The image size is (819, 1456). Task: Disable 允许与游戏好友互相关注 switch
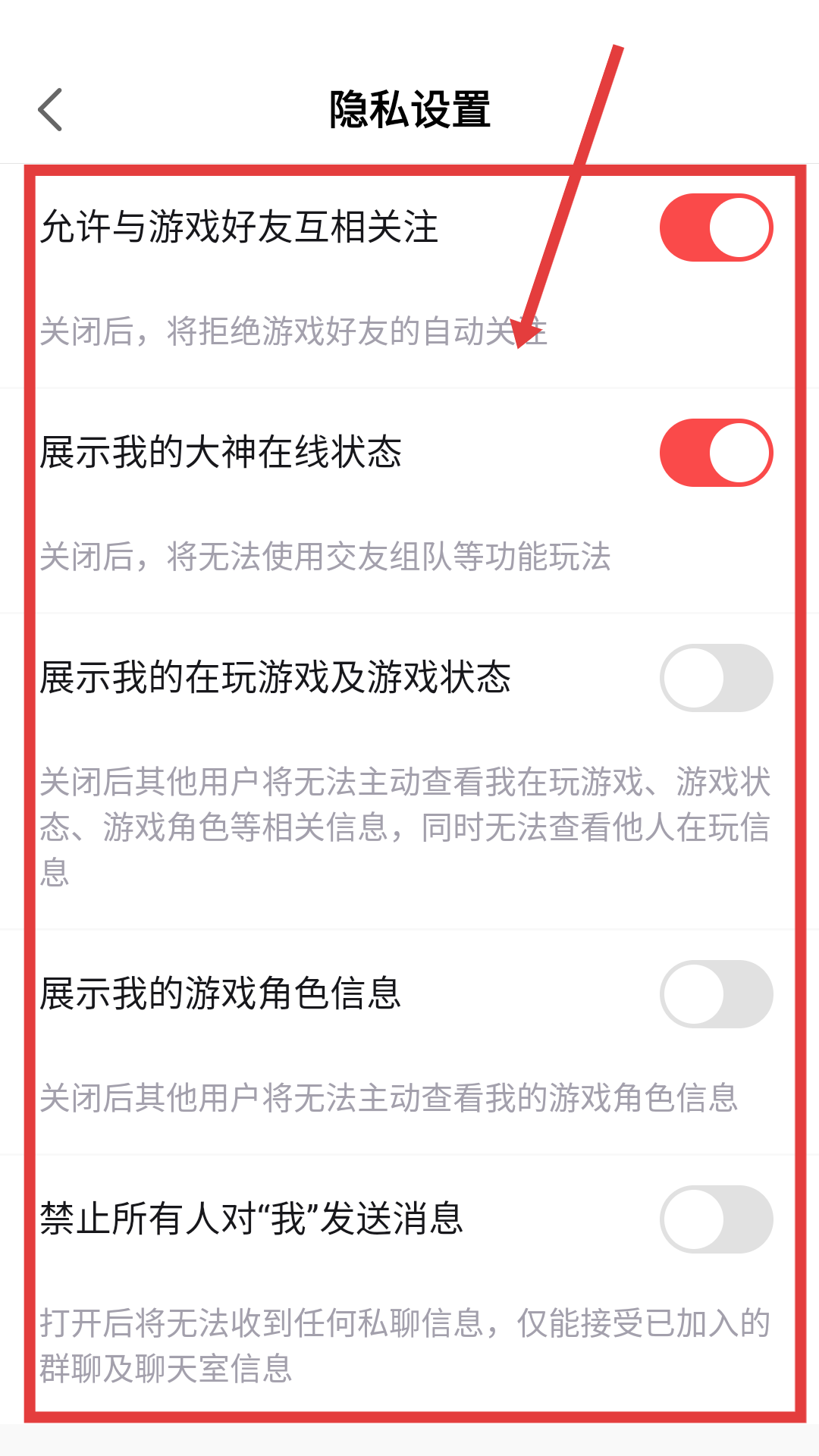click(716, 227)
